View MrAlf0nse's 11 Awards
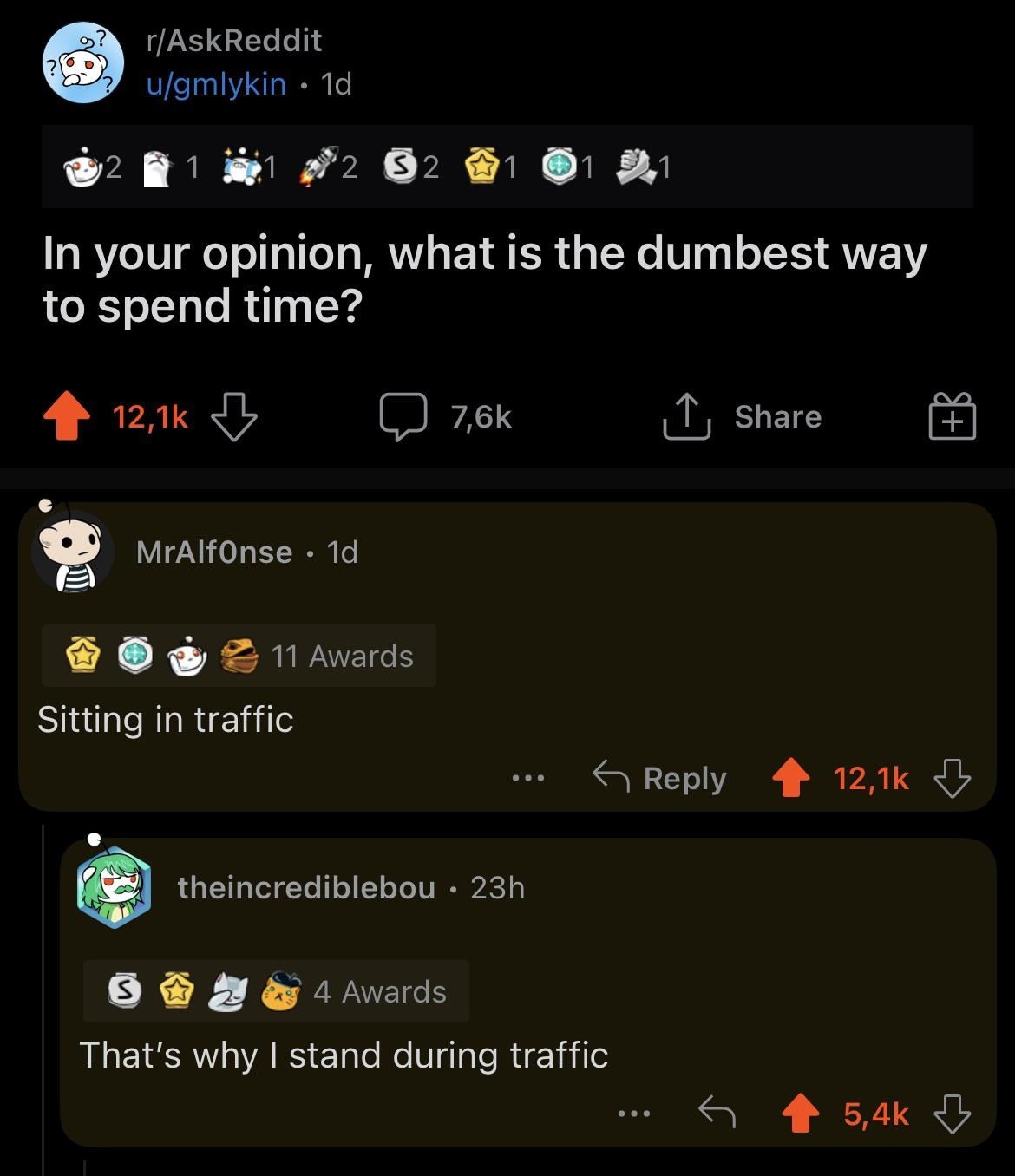Screen dimensions: 1015x1176 click(x=239, y=657)
